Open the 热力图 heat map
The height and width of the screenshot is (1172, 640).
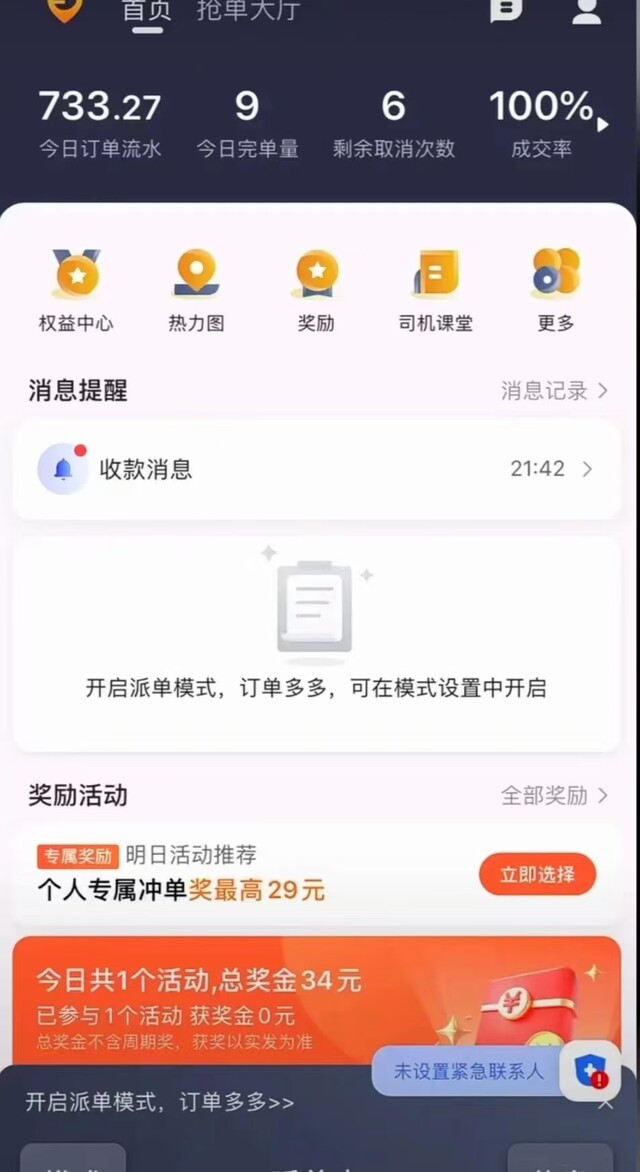coord(197,291)
